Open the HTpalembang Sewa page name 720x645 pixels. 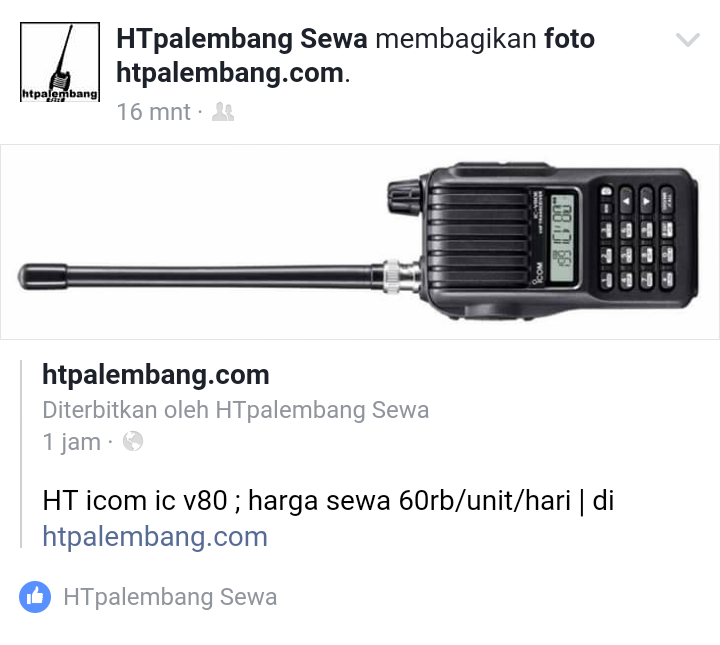[x=242, y=39]
